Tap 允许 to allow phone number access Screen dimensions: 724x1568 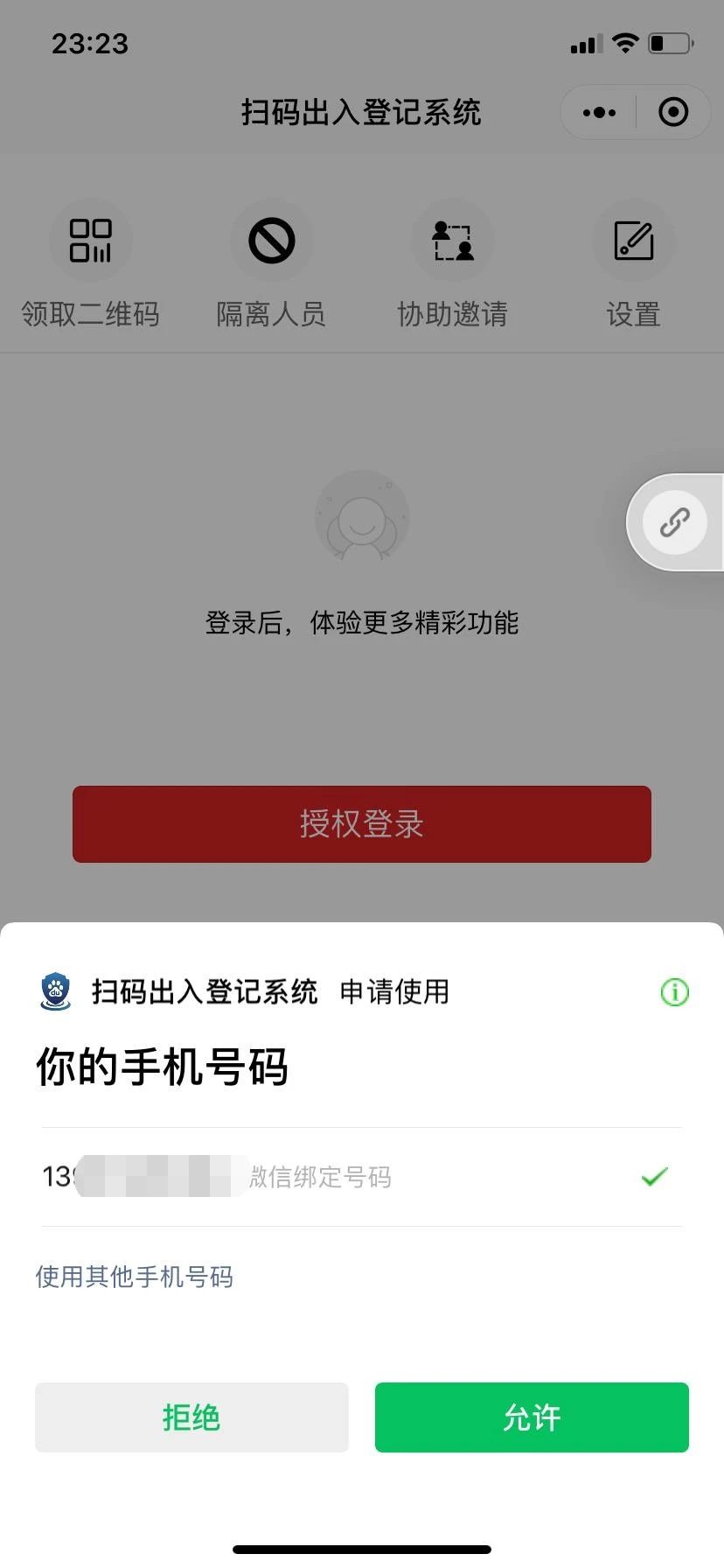pyautogui.click(x=532, y=1417)
